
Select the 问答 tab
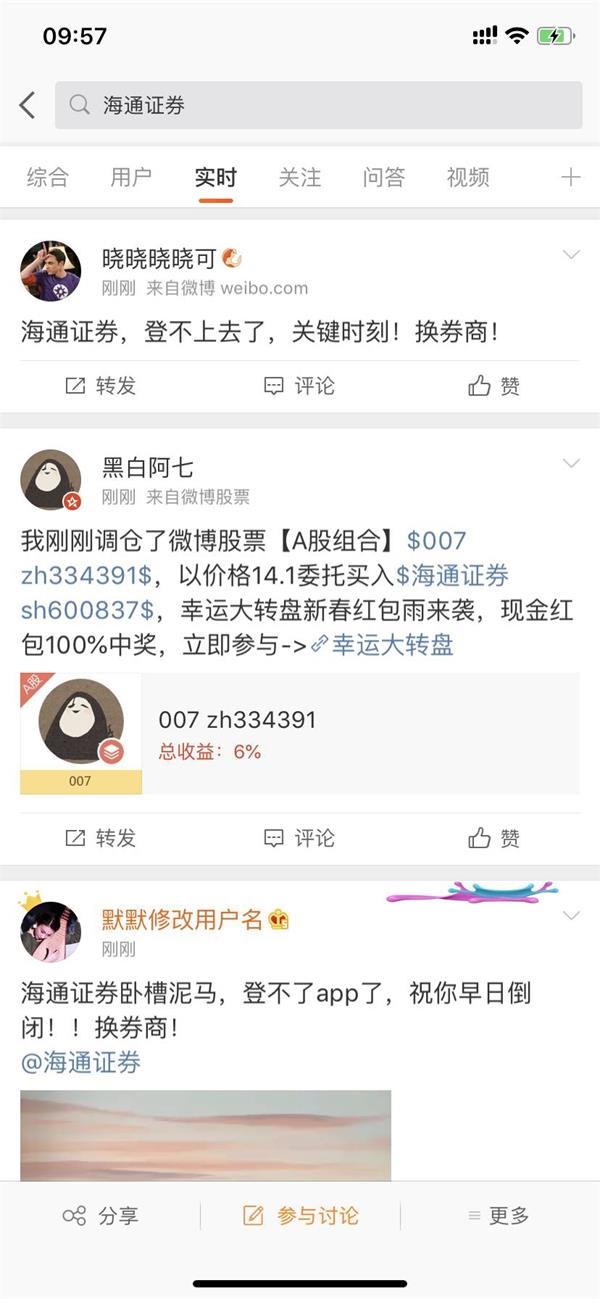[x=384, y=178]
